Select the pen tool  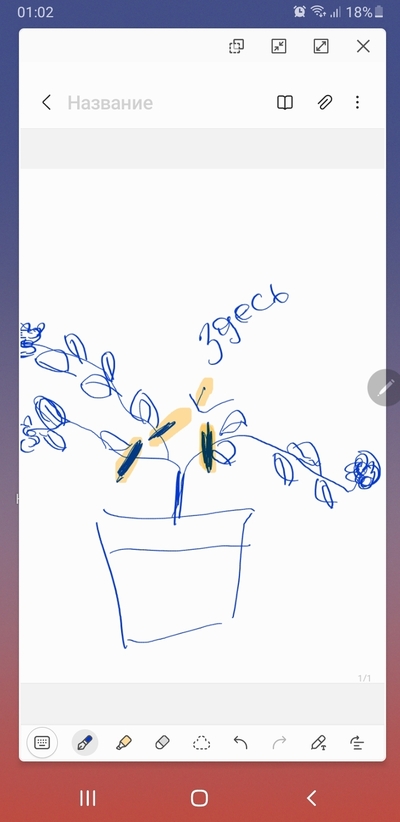[x=84, y=742]
